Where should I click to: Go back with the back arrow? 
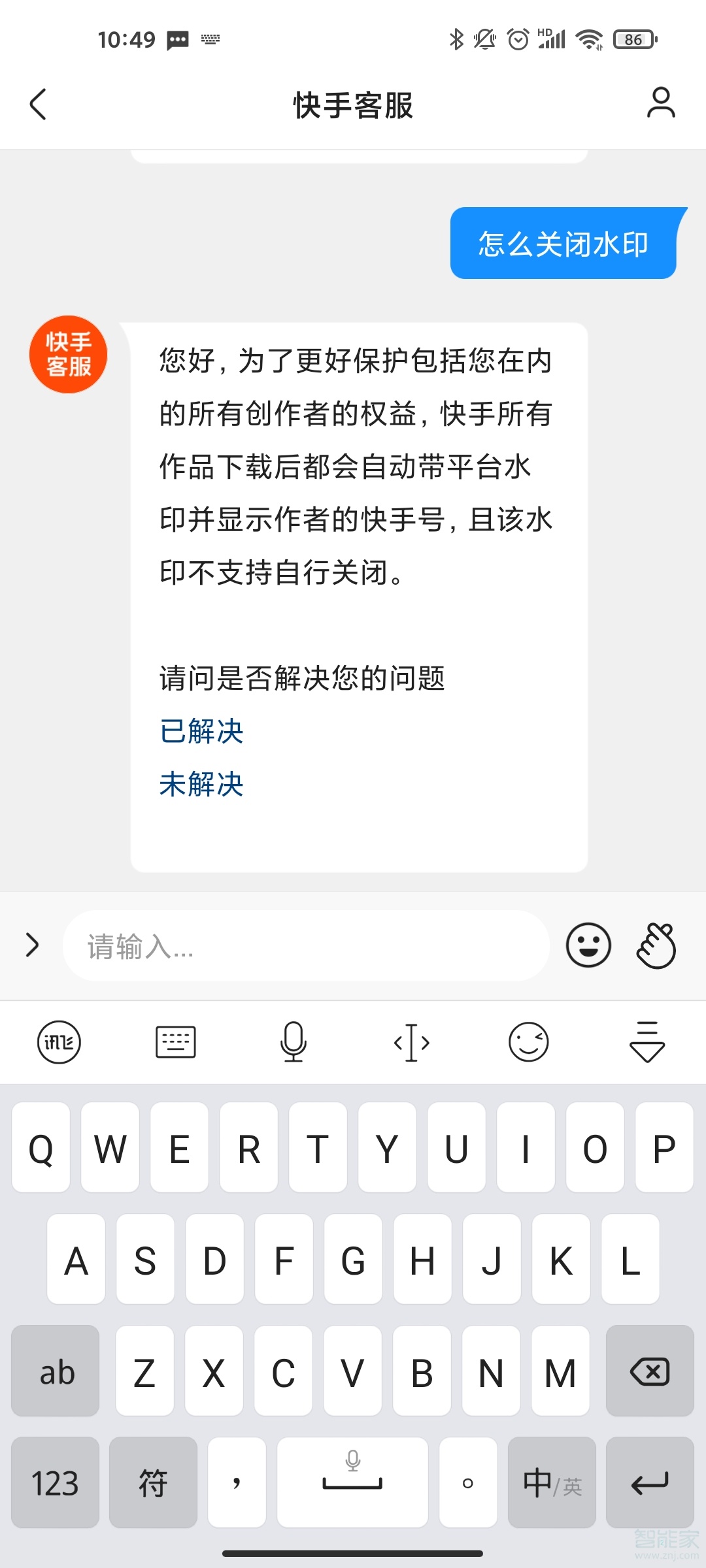click(x=37, y=103)
